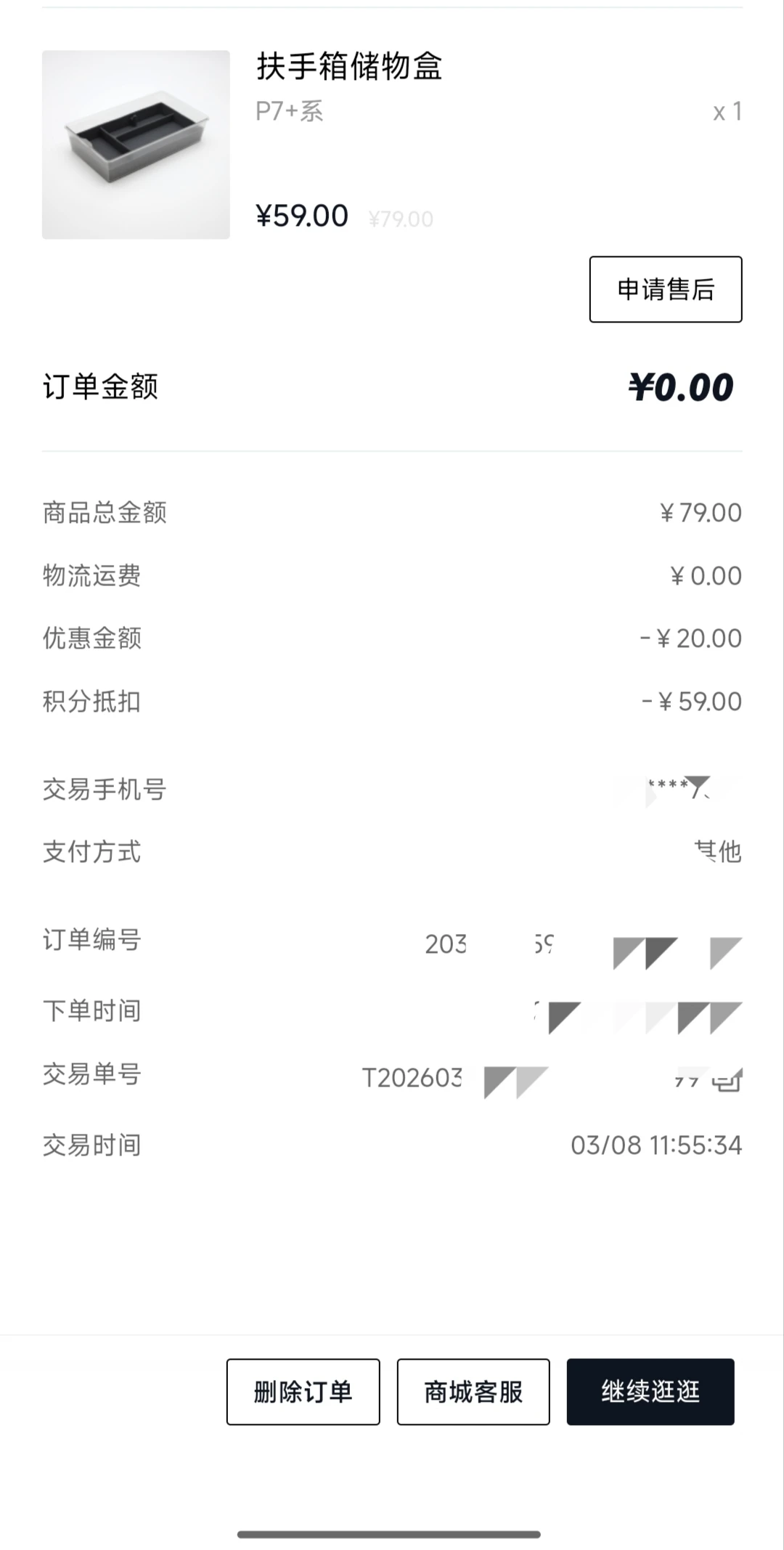Copy the 交易单号 transaction number

coord(727,1081)
